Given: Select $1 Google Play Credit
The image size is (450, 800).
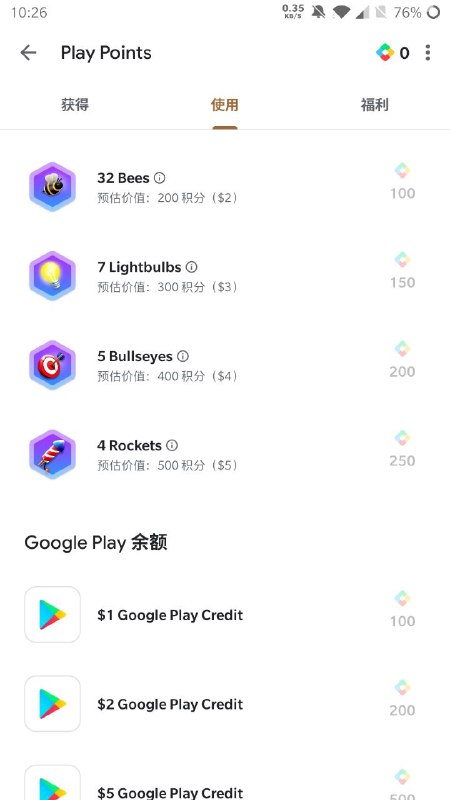Looking at the screenshot, I should (225, 615).
